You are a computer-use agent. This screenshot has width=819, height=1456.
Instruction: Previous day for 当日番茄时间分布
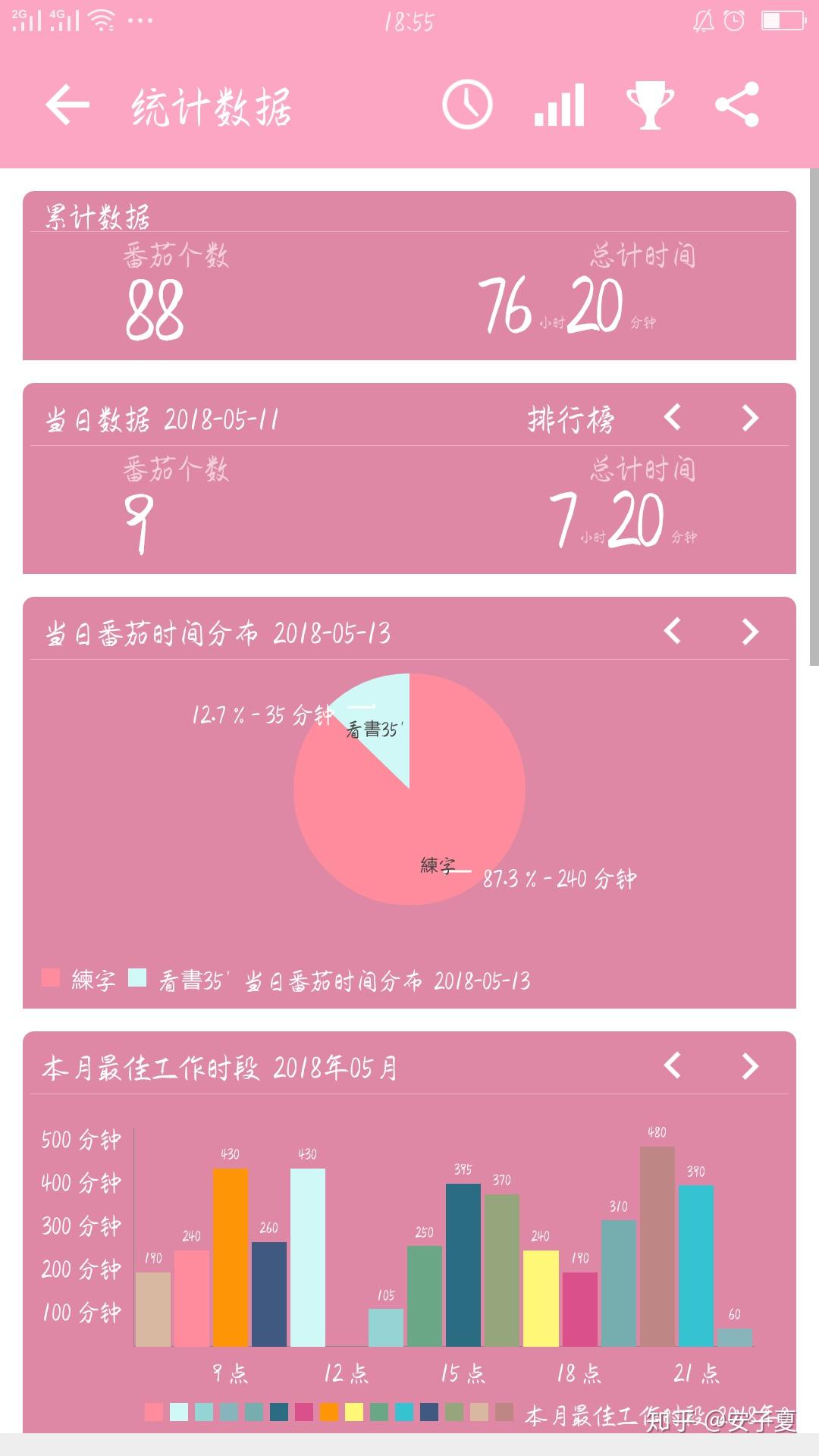[x=673, y=631]
